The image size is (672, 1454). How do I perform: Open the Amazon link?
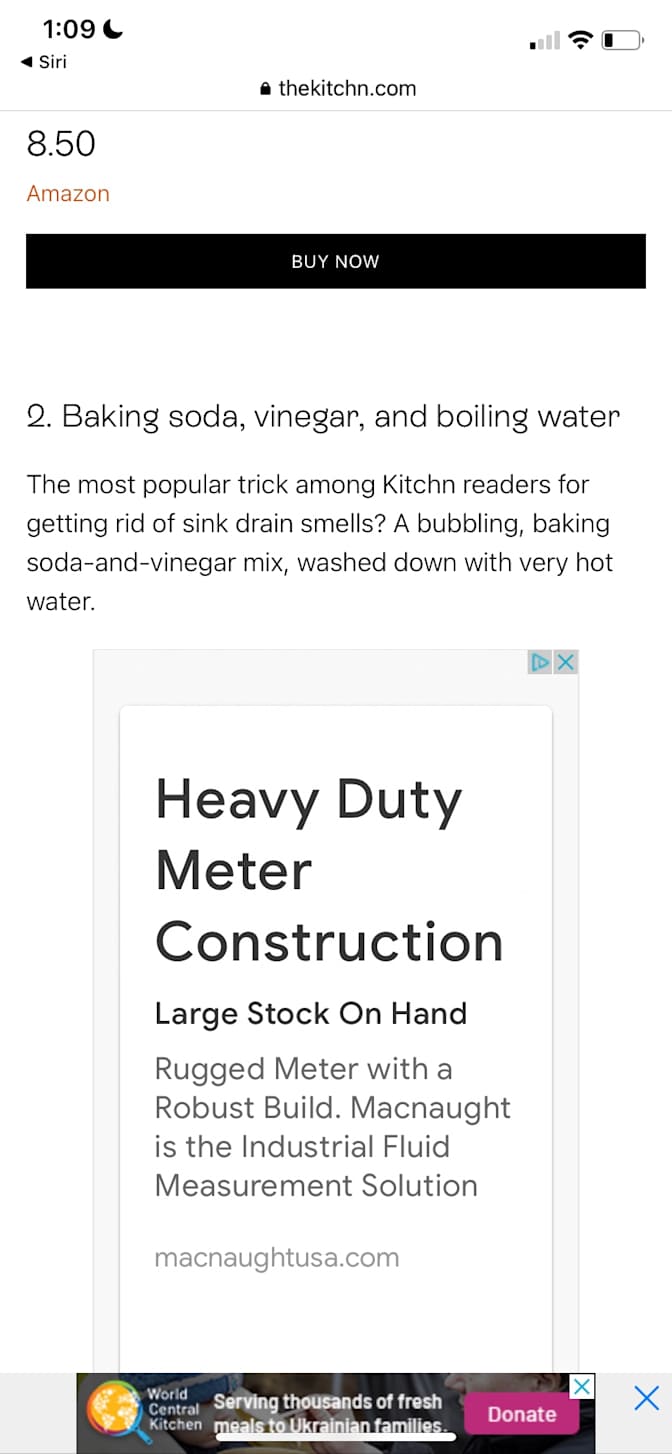click(68, 194)
